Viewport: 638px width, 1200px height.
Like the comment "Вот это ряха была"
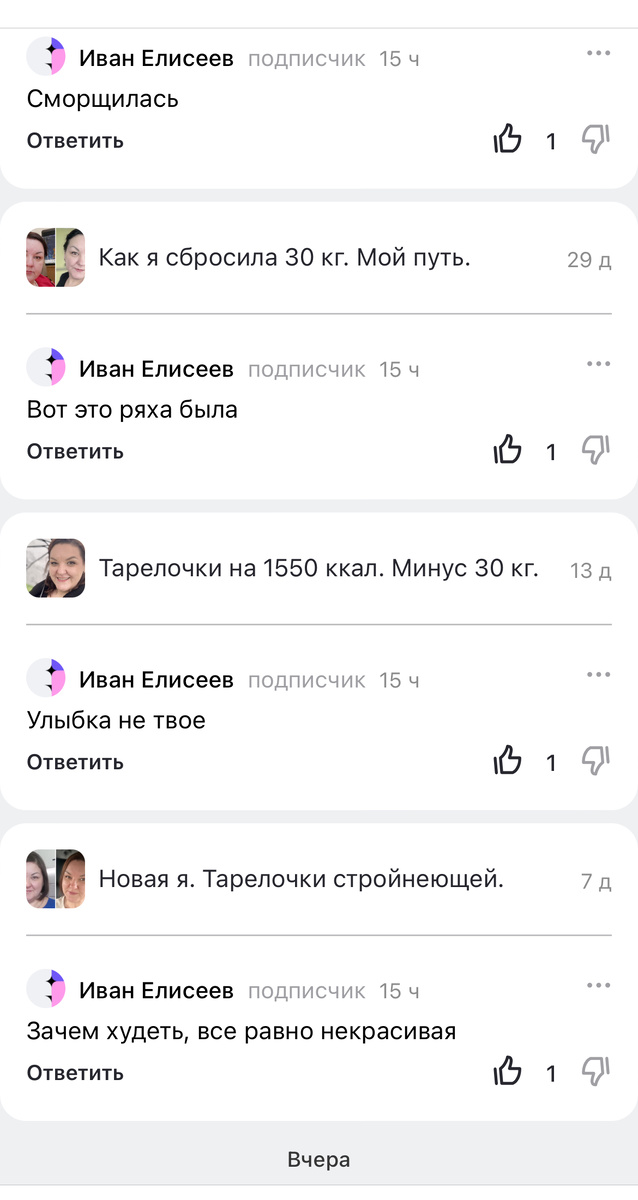pos(508,451)
